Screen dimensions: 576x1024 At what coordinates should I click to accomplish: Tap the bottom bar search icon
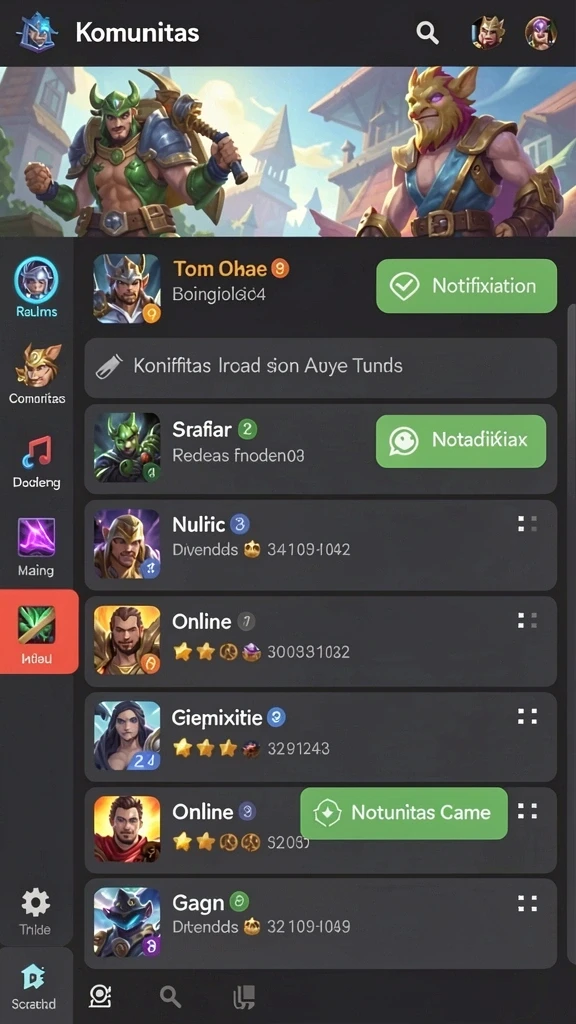click(x=170, y=997)
